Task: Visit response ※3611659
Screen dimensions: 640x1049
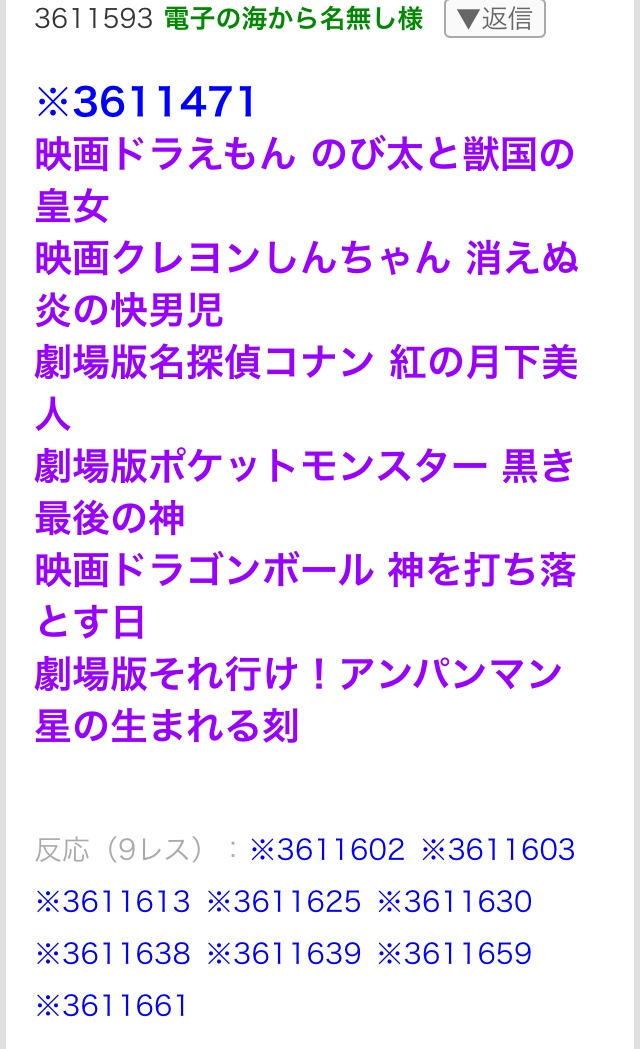Action: (454, 954)
